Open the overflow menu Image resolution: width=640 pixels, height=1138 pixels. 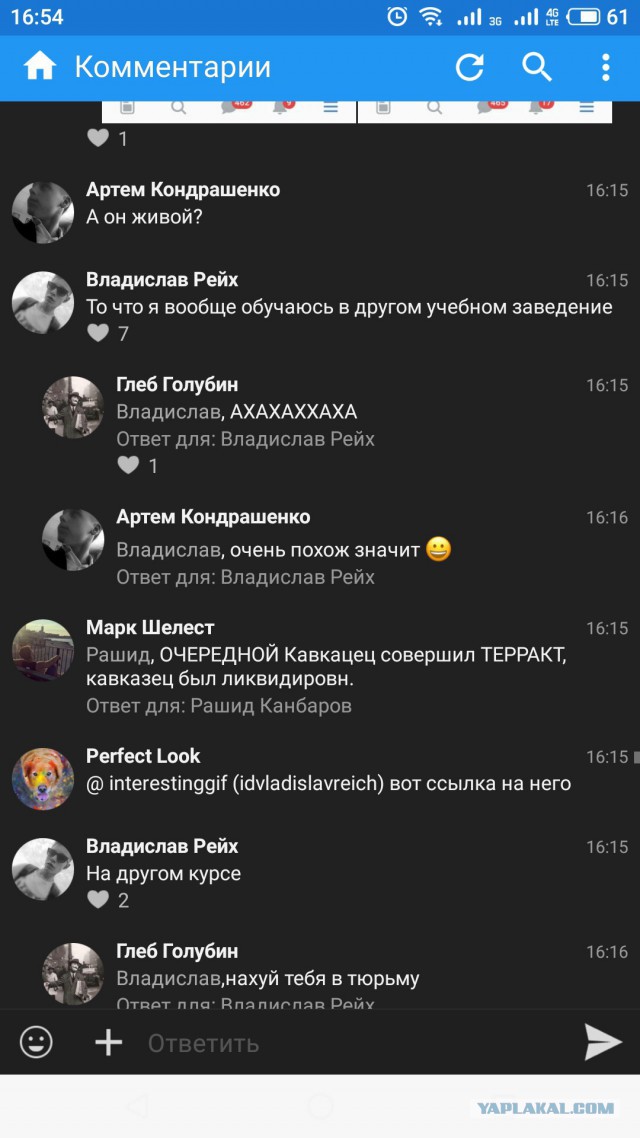(x=605, y=67)
